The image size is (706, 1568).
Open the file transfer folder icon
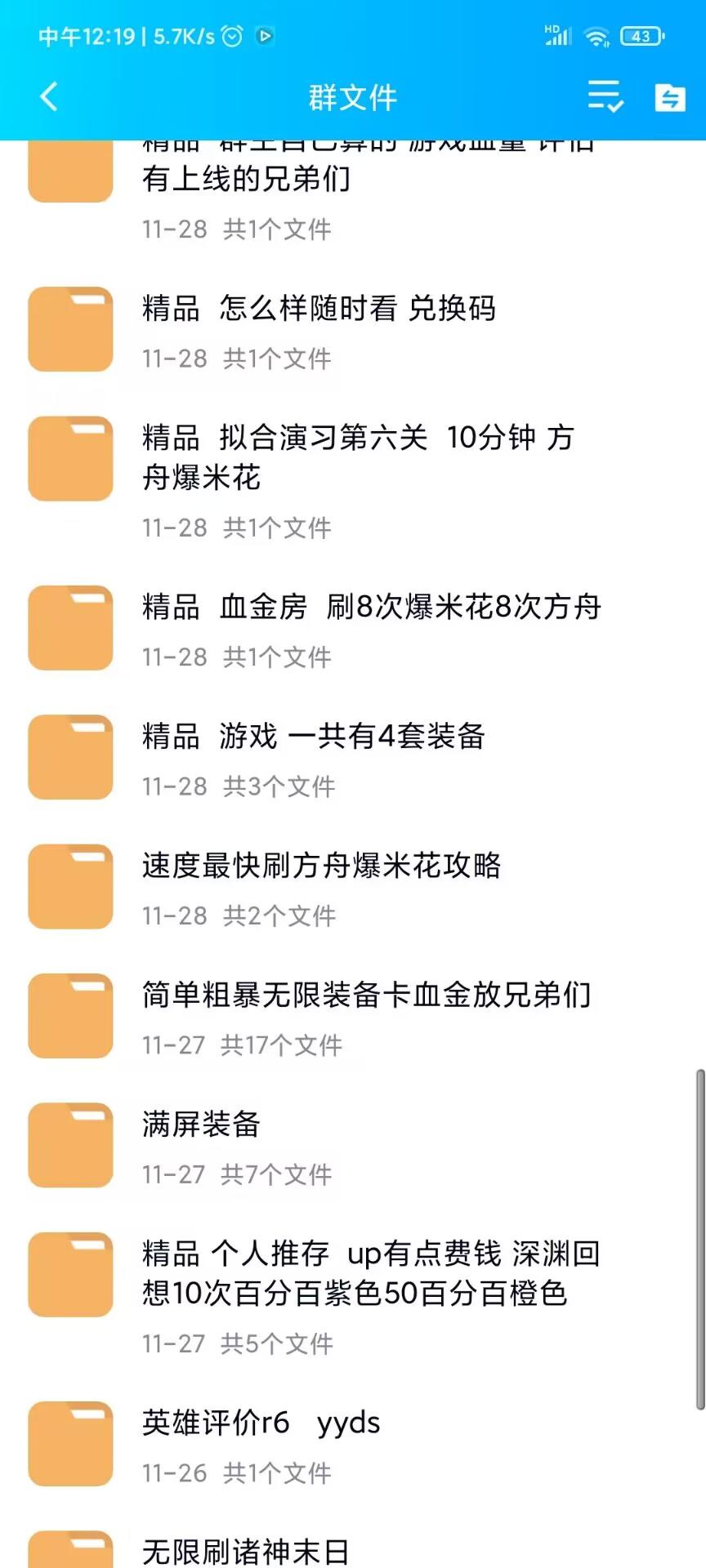coord(670,97)
